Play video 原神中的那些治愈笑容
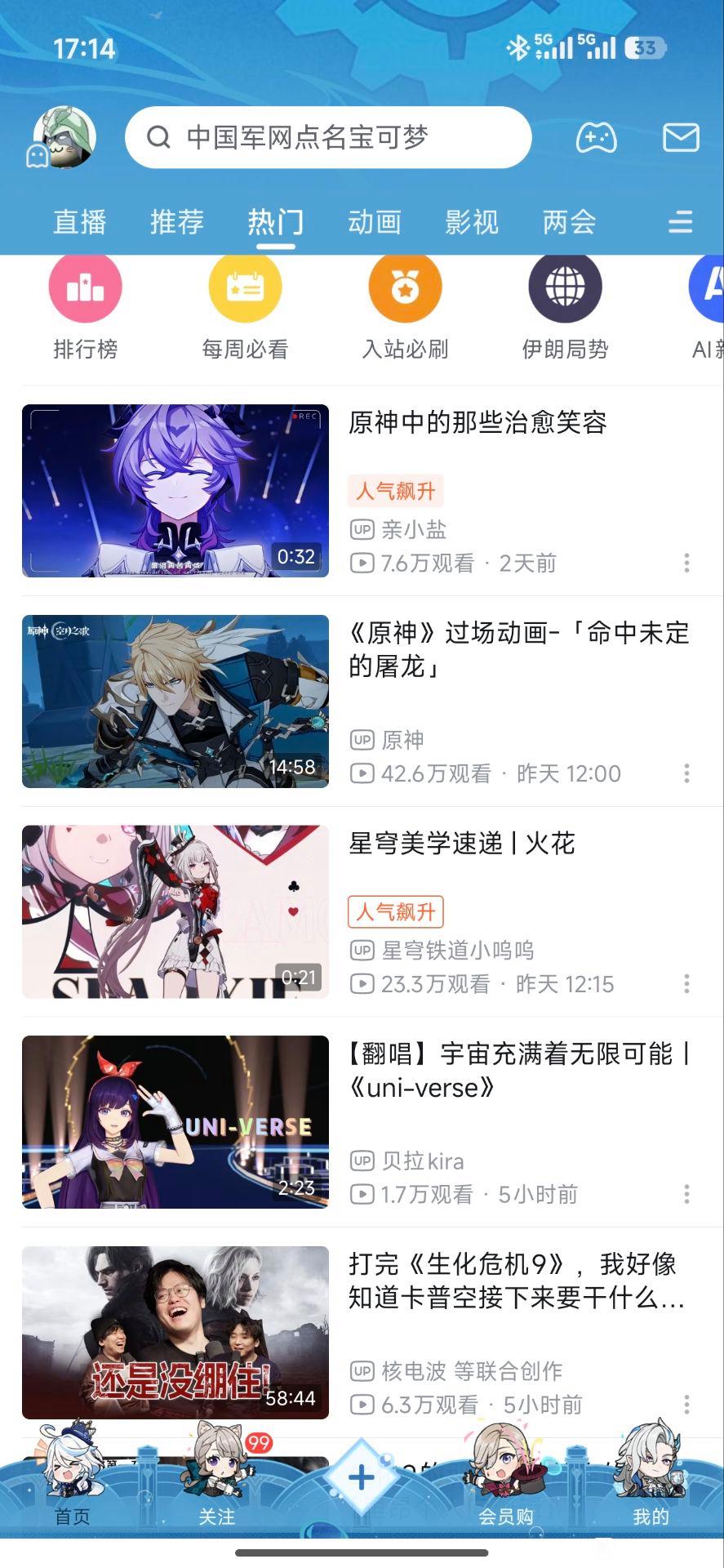The height and width of the screenshot is (1568, 724). pyautogui.click(x=175, y=491)
